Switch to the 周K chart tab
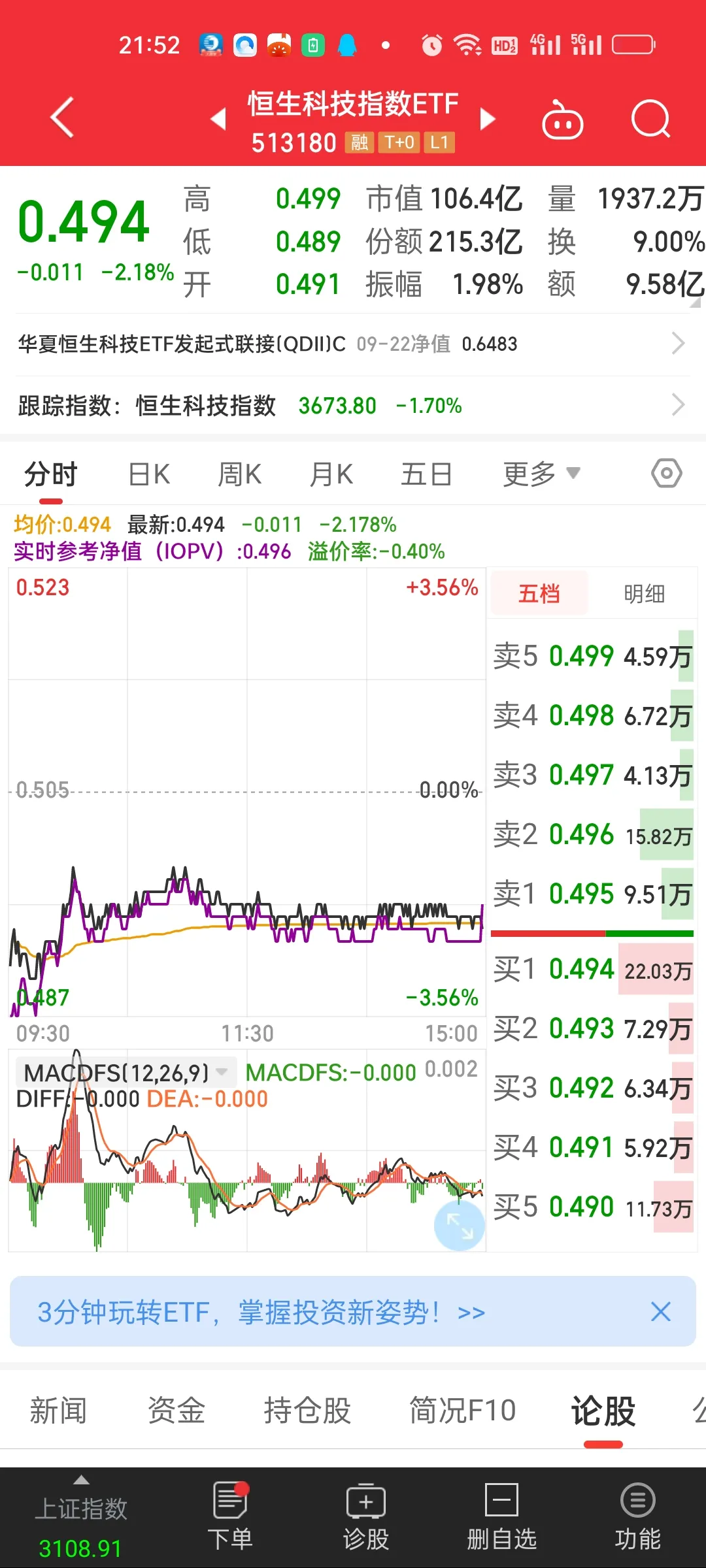Viewport: 706px width, 1568px height. [x=239, y=474]
